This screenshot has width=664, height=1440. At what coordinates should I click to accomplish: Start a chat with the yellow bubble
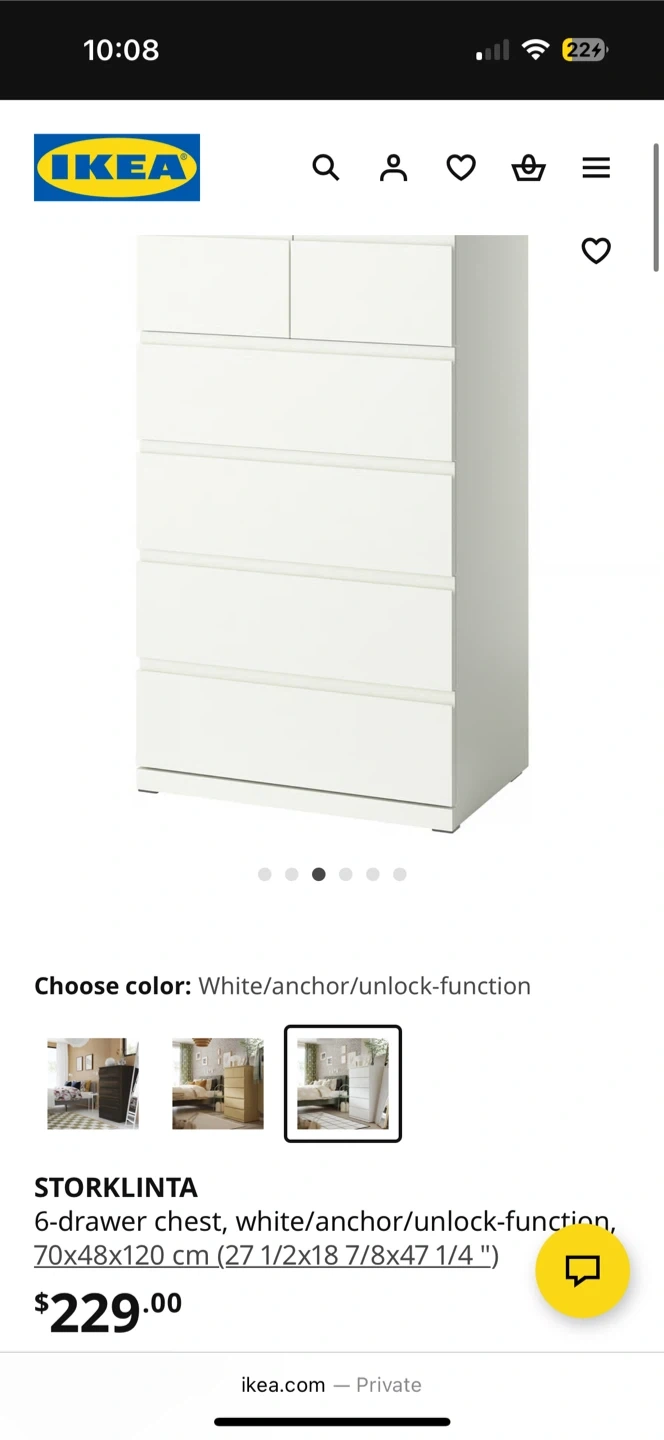583,1271
